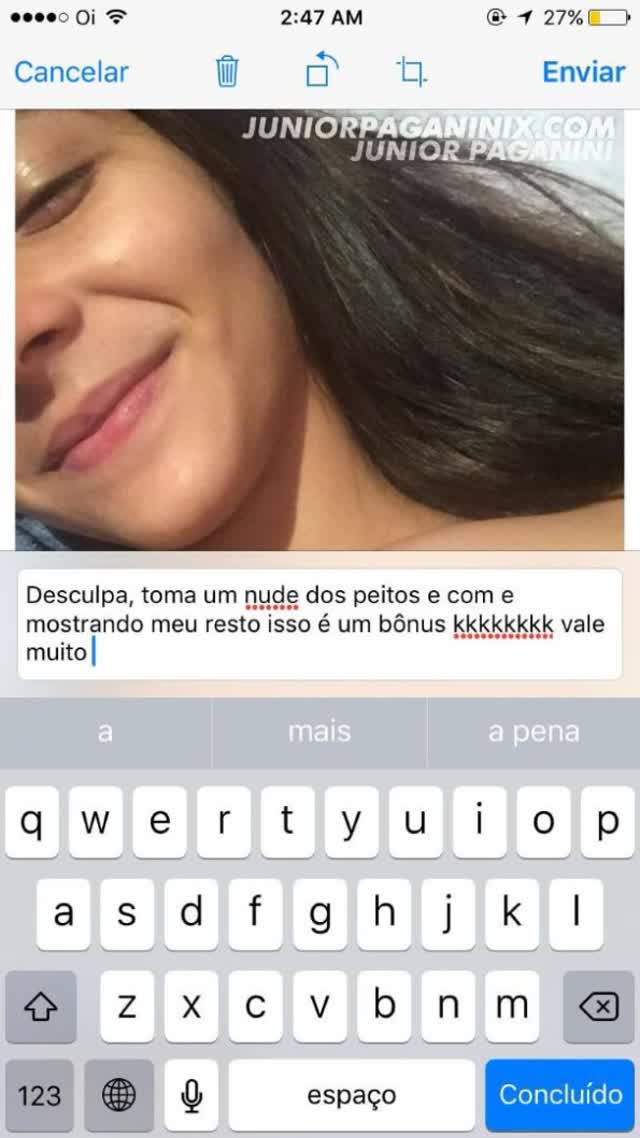640x1138 pixels.
Task: Tap the blue Concluído key
Action: click(560, 1095)
